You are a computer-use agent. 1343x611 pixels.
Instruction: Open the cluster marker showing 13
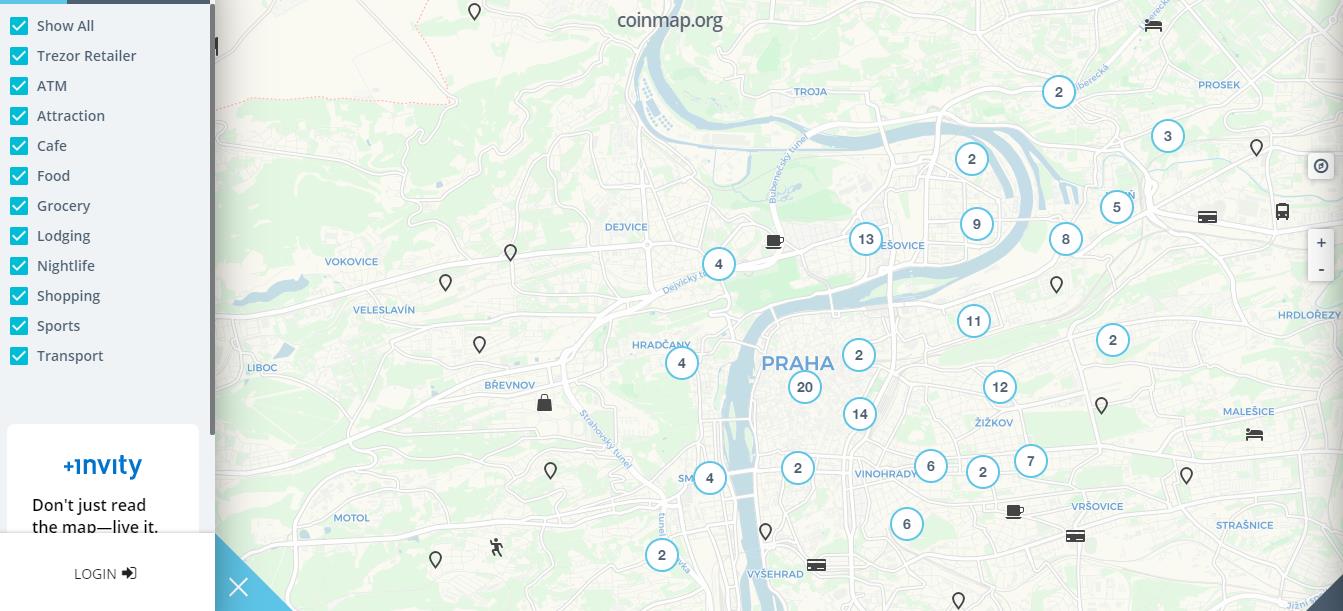(x=866, y=239)
